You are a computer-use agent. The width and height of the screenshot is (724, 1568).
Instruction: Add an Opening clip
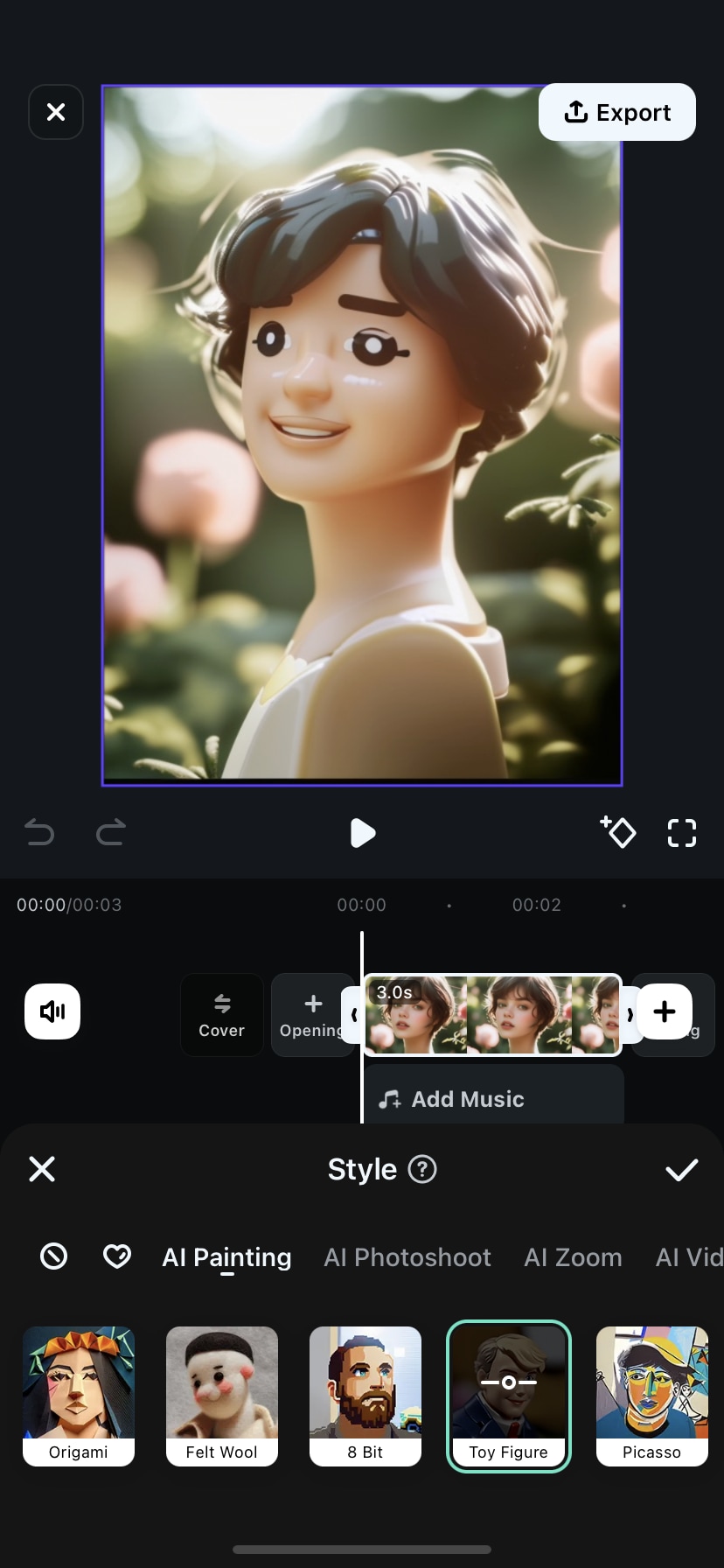pos(310,1015)
